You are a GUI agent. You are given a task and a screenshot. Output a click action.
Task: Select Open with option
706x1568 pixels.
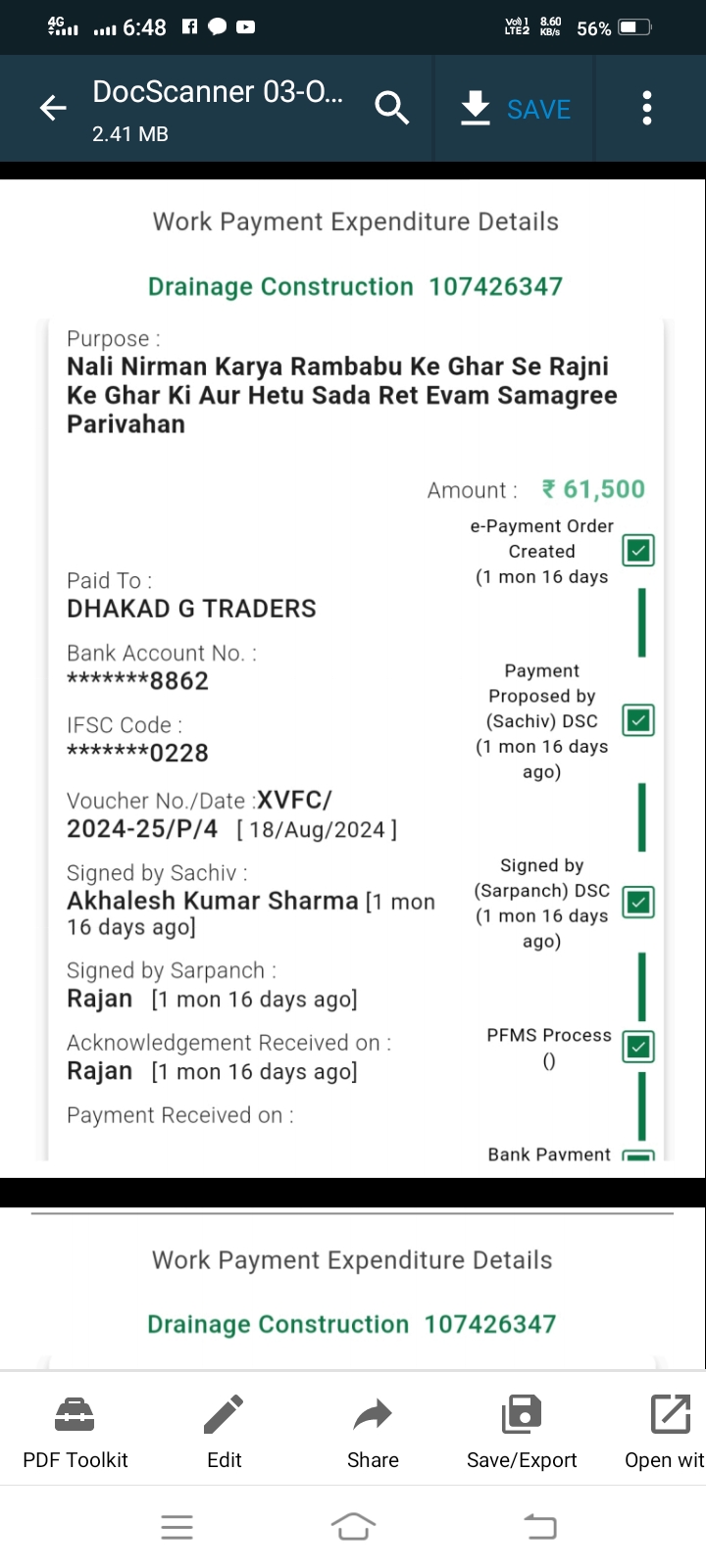point(665,1432)
